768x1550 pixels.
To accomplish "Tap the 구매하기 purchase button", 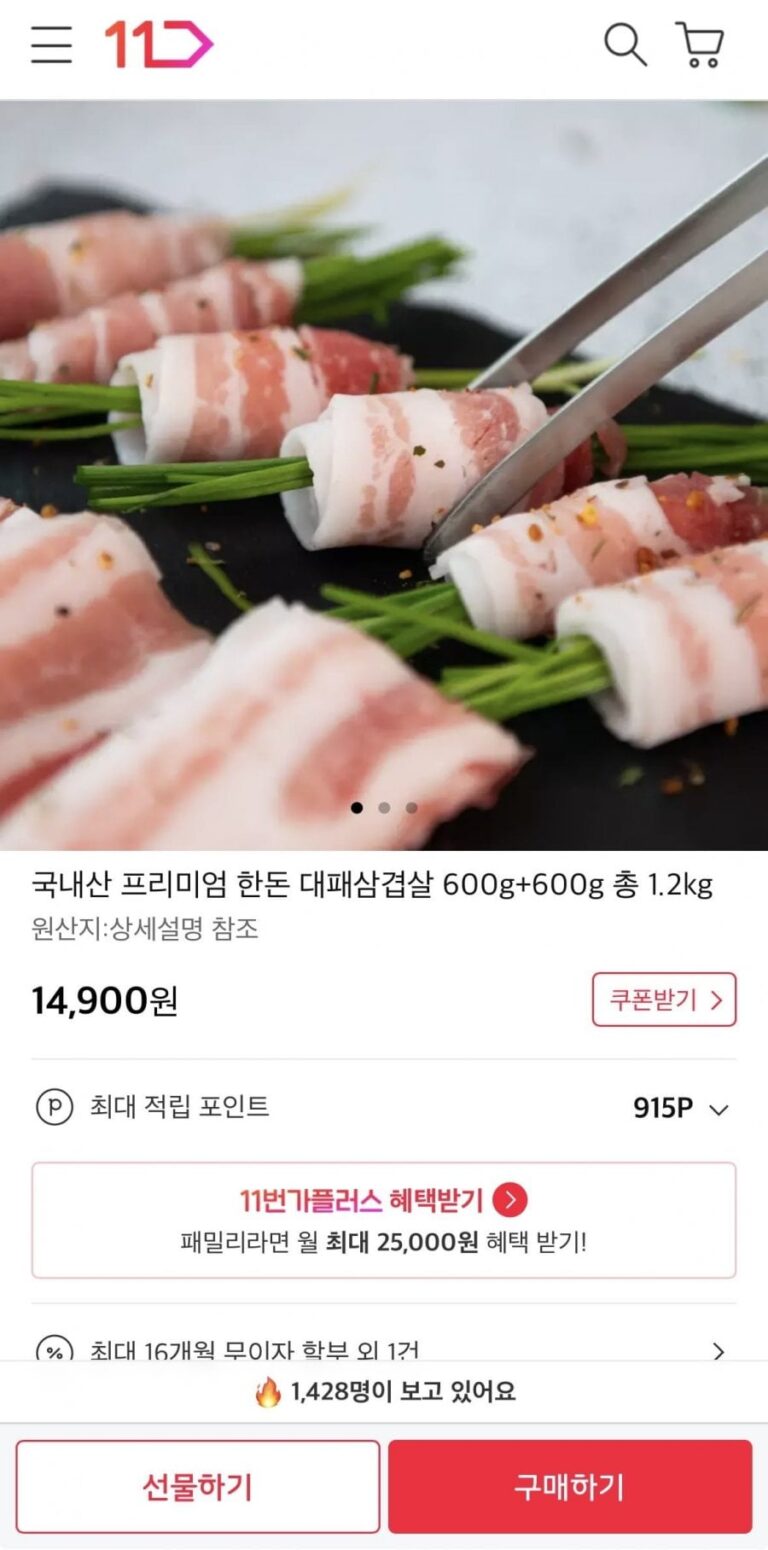I will 570,1487.
